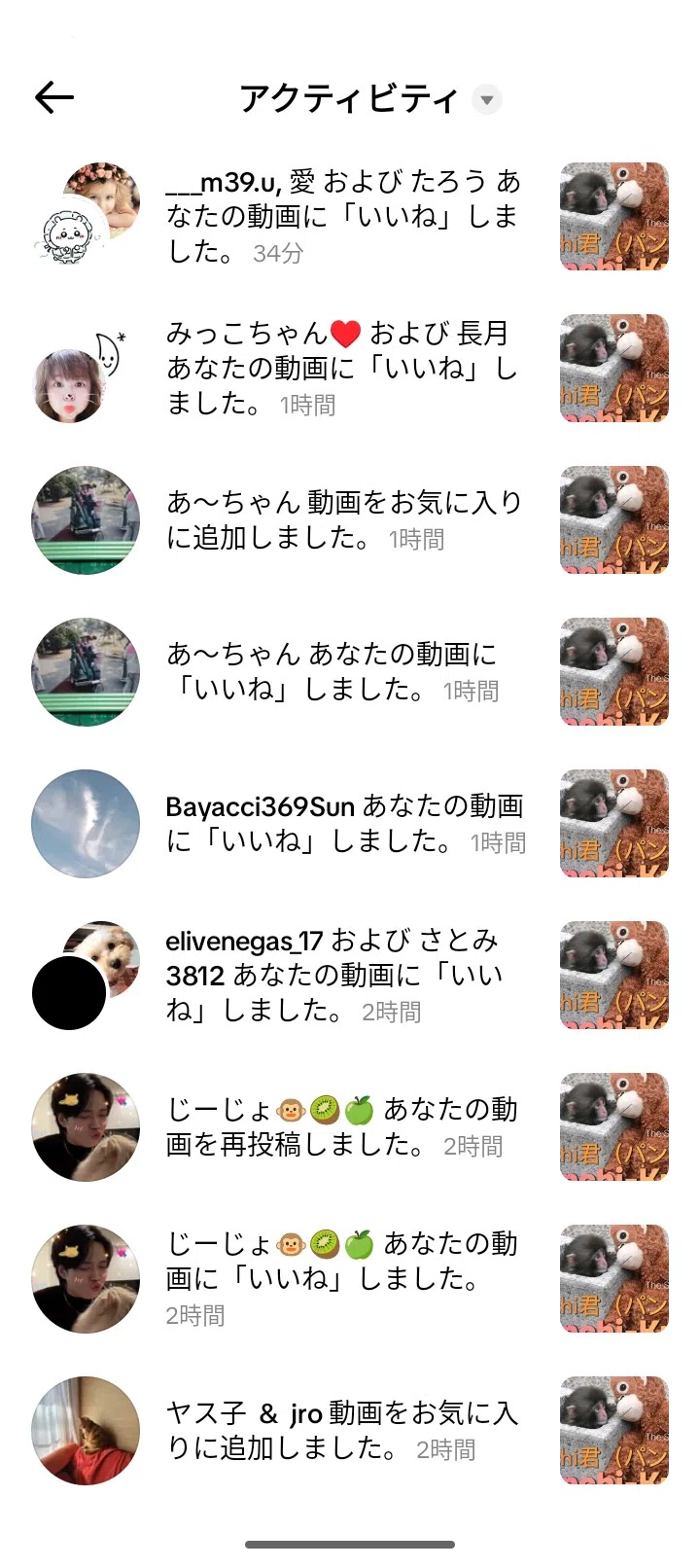
Task: Open the ___m39.u, 愛 および たろう like notification
Action: coord(350,216)
